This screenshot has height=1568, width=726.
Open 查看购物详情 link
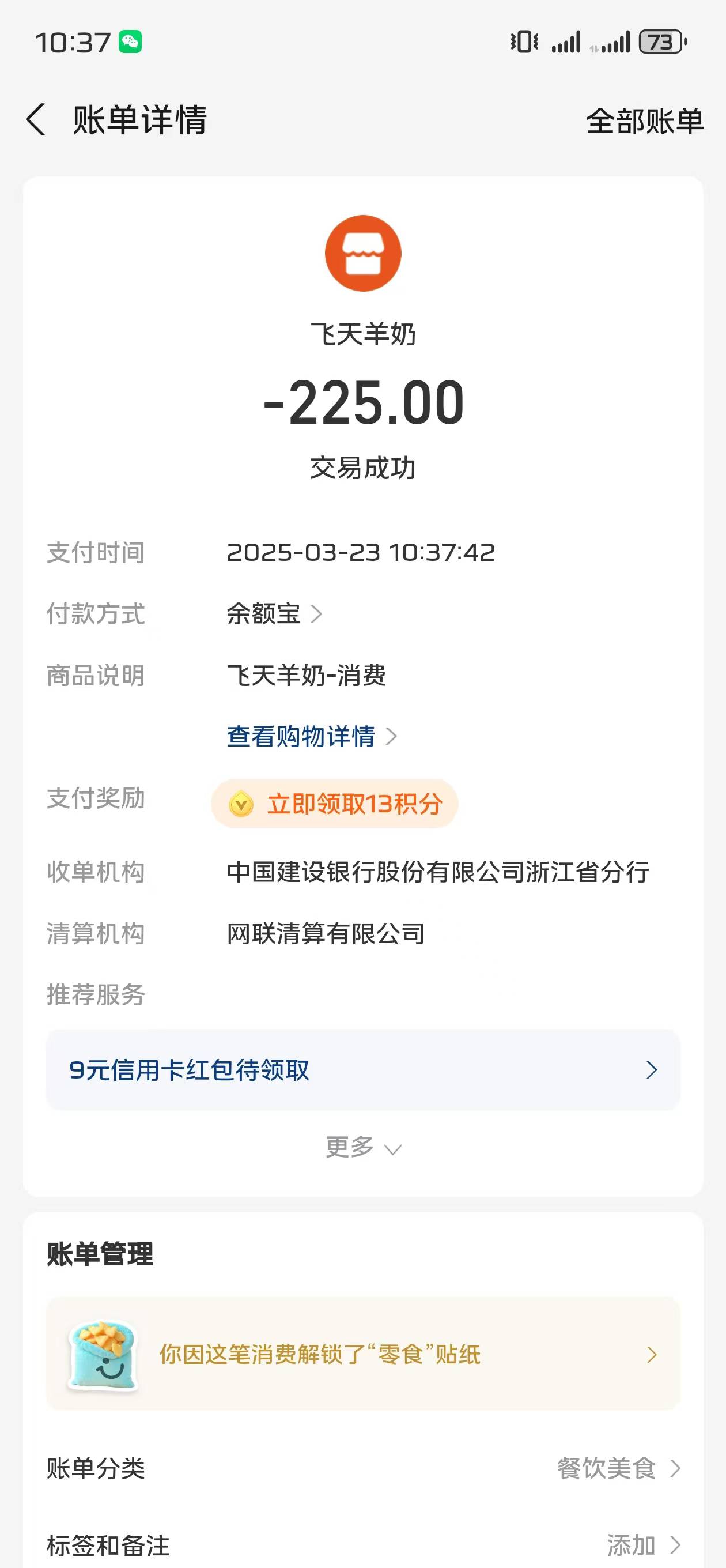pos(311,737)
